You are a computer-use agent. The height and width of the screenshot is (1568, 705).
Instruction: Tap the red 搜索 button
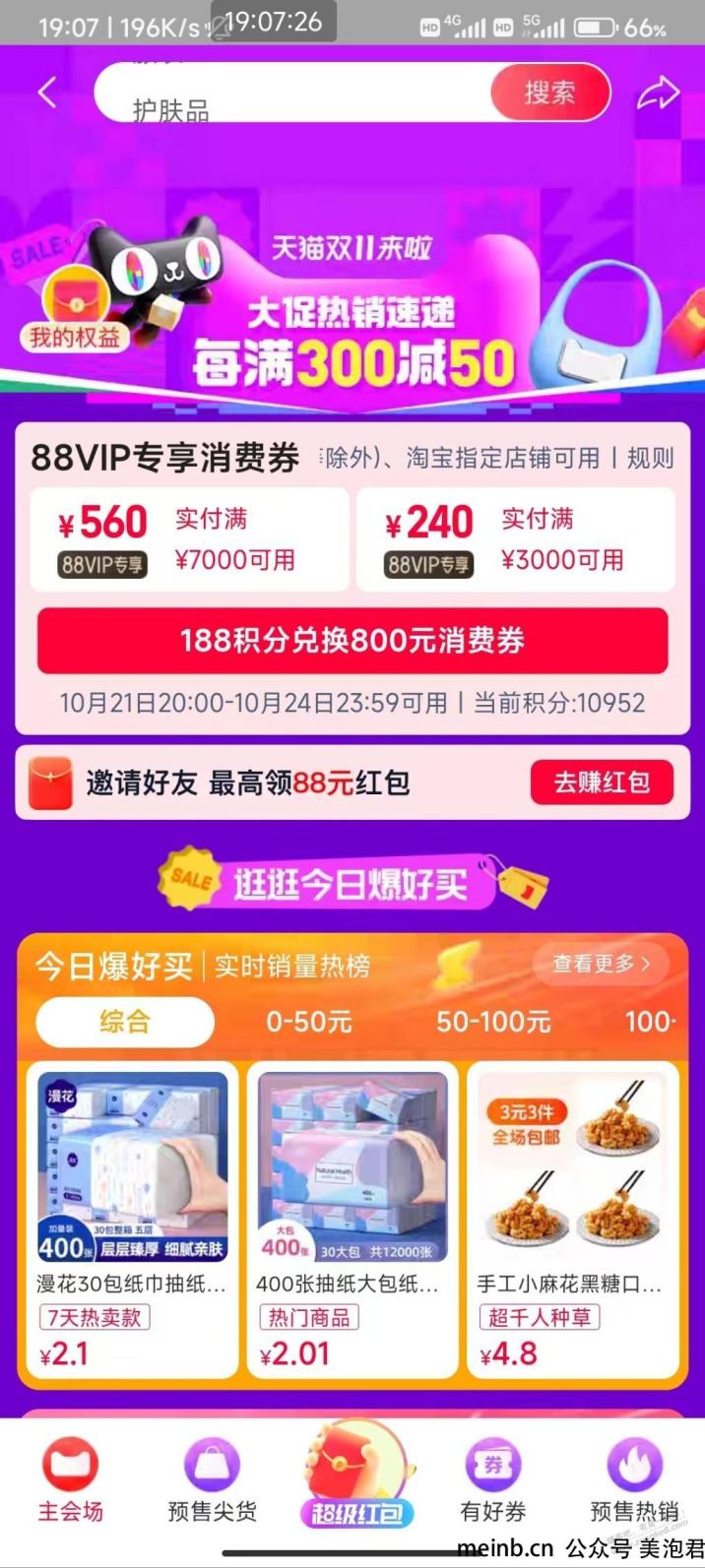pyautogui.click(x=549, y=94)
